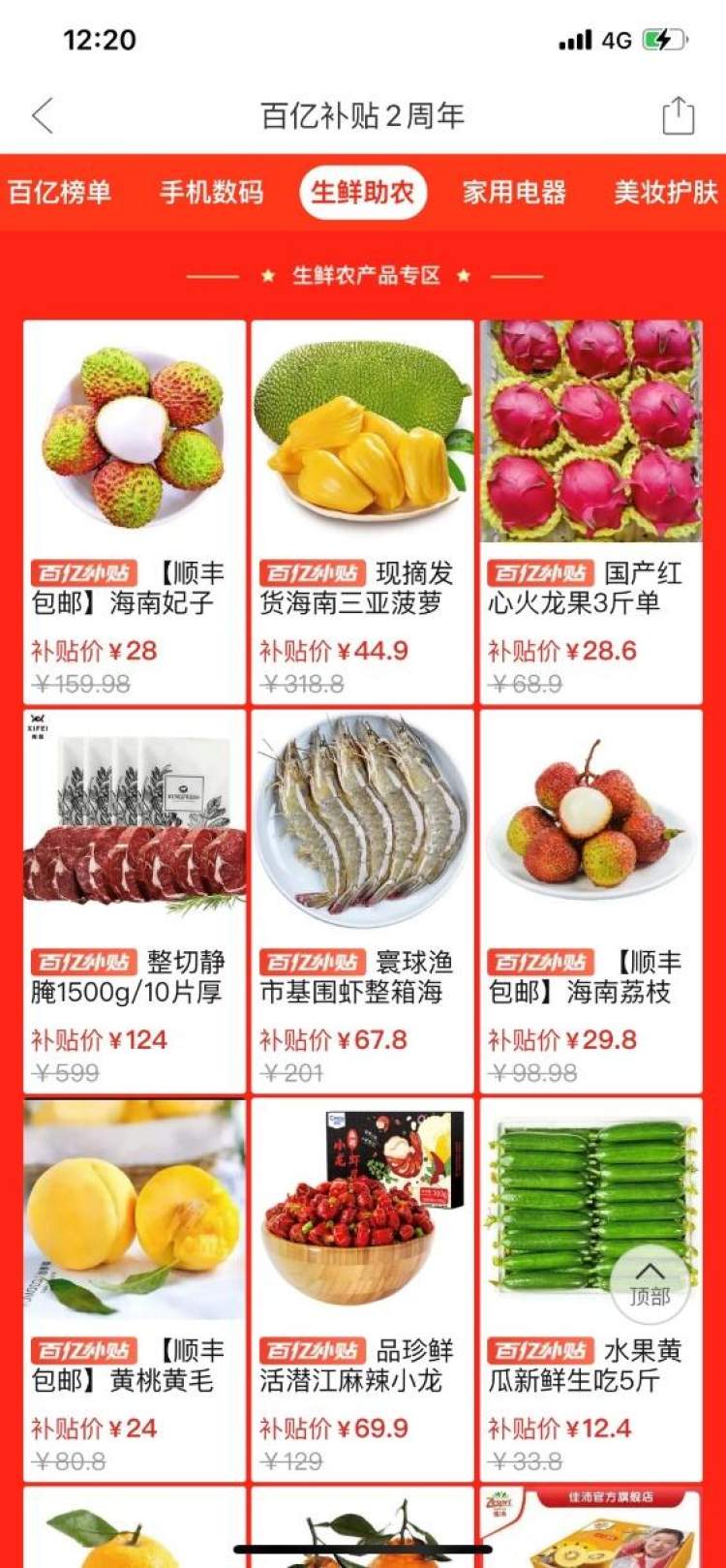The width and height of the screenshot is (726, 1568).
Task: View the 寰球渔市基围虾 shrimp product
Action: point(362,901)
